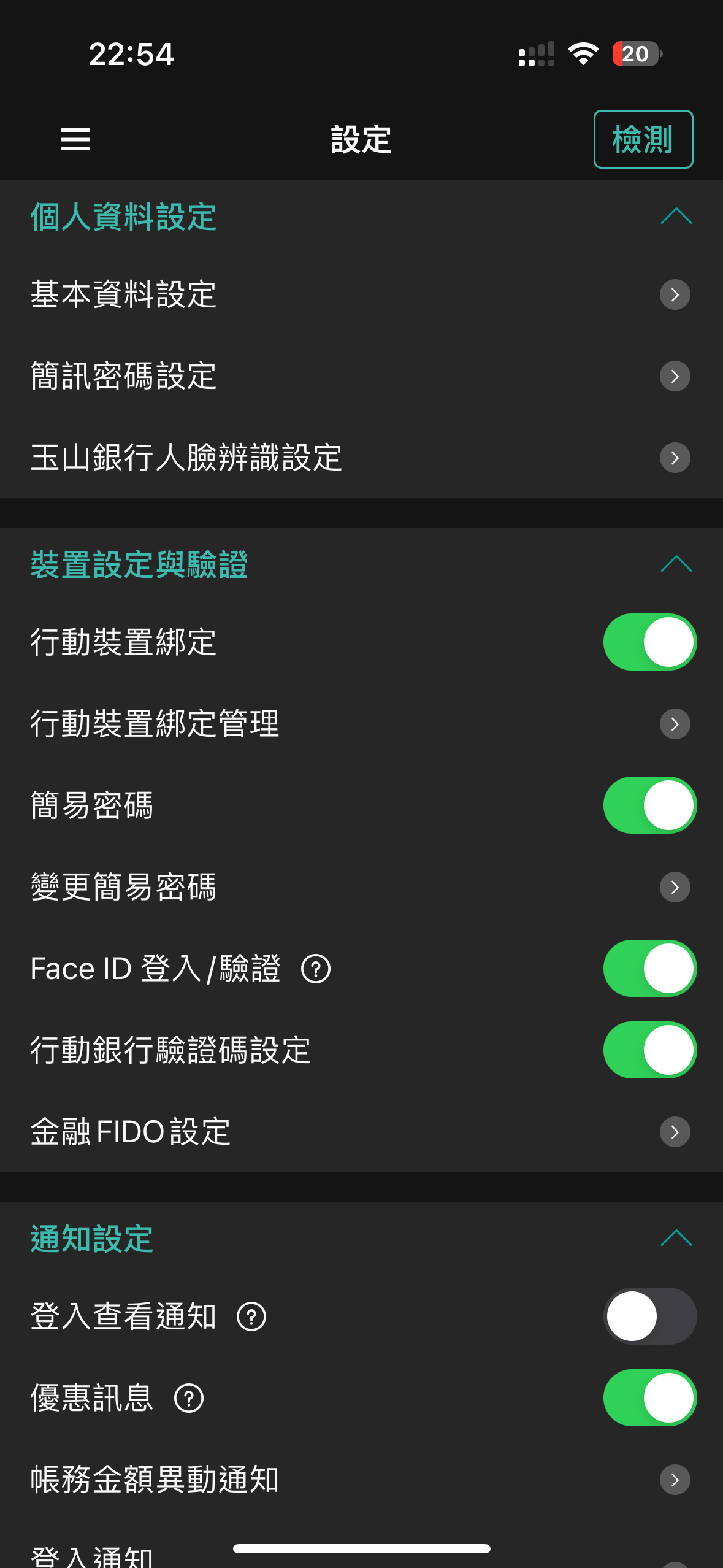Collapse the 裝置設定與驗證 section
This screenshot has width=723, height=1568.
(676, 564)
